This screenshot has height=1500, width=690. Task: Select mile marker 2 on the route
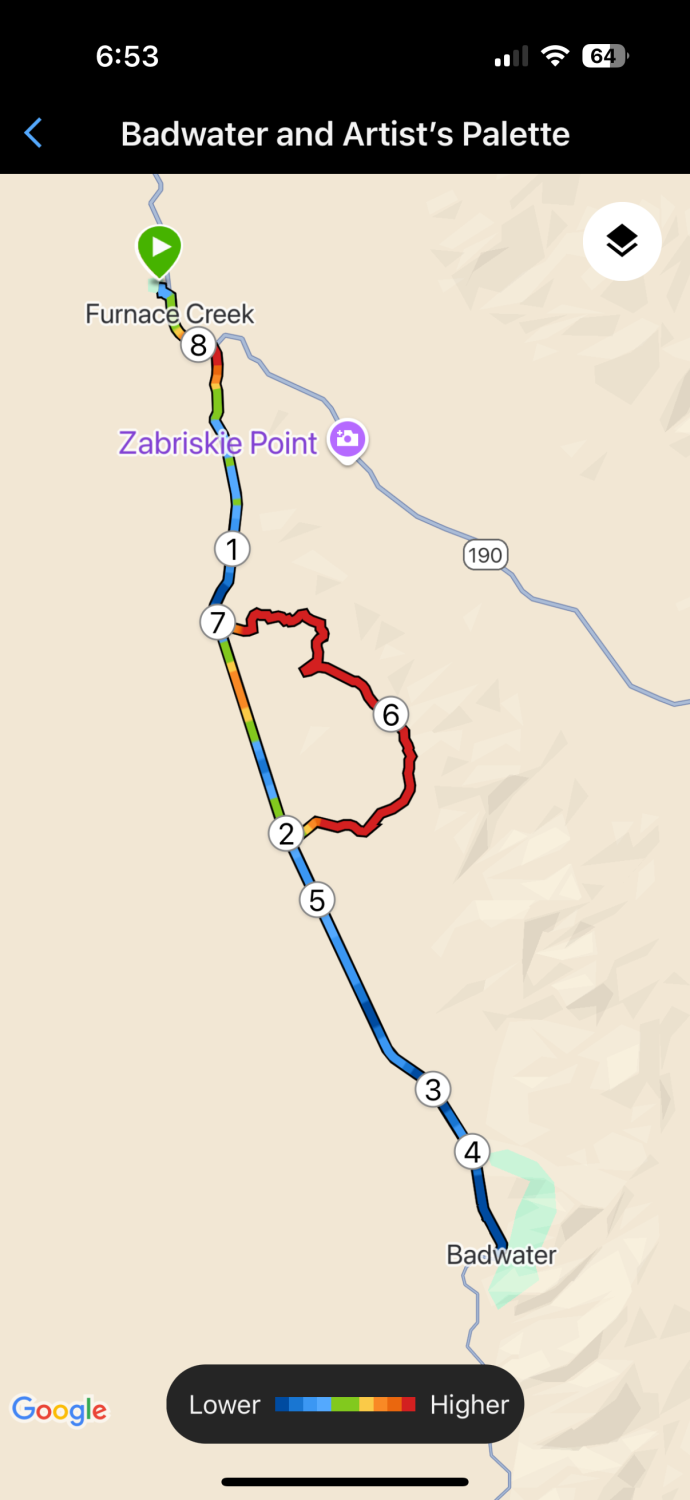click(286, 833)
